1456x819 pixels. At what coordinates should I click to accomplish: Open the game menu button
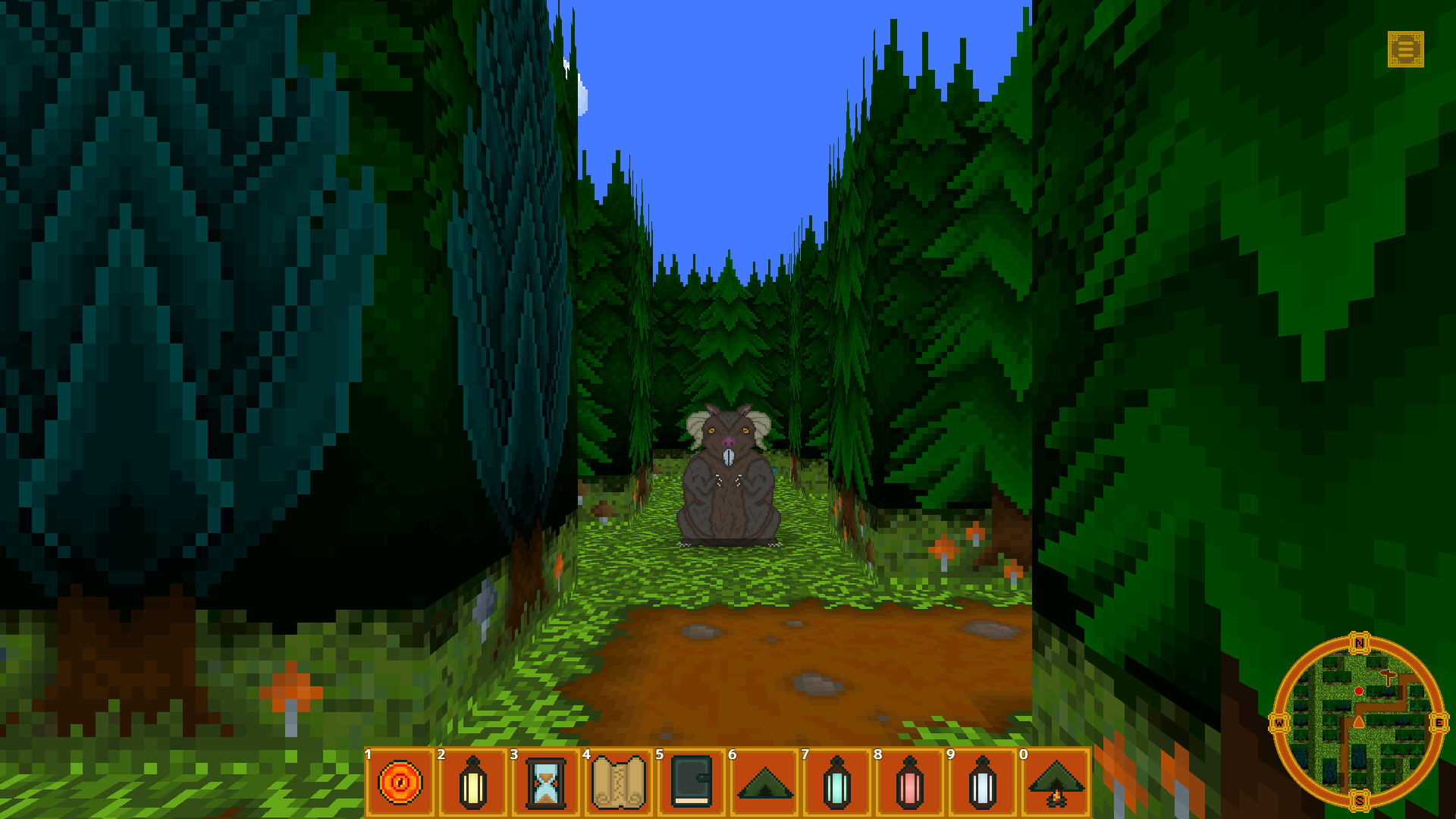click(1405, 49)
